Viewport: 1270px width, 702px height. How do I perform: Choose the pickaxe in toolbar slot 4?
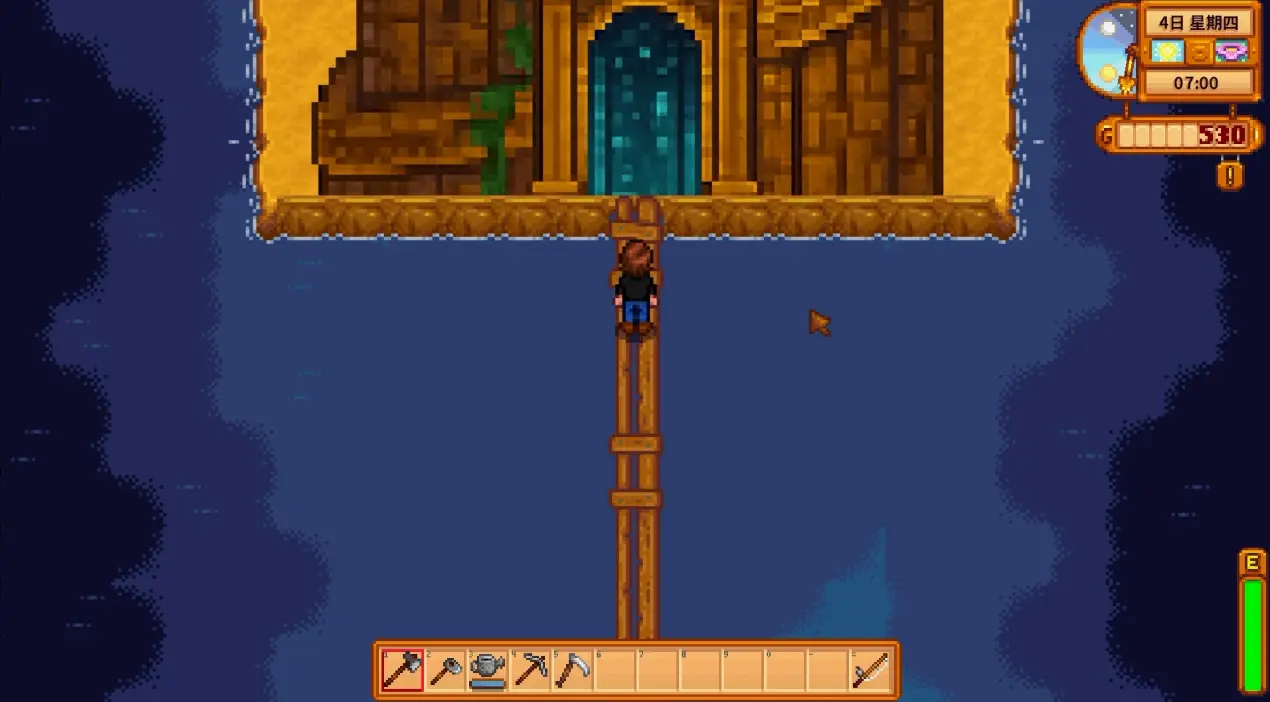click(530, 670)
